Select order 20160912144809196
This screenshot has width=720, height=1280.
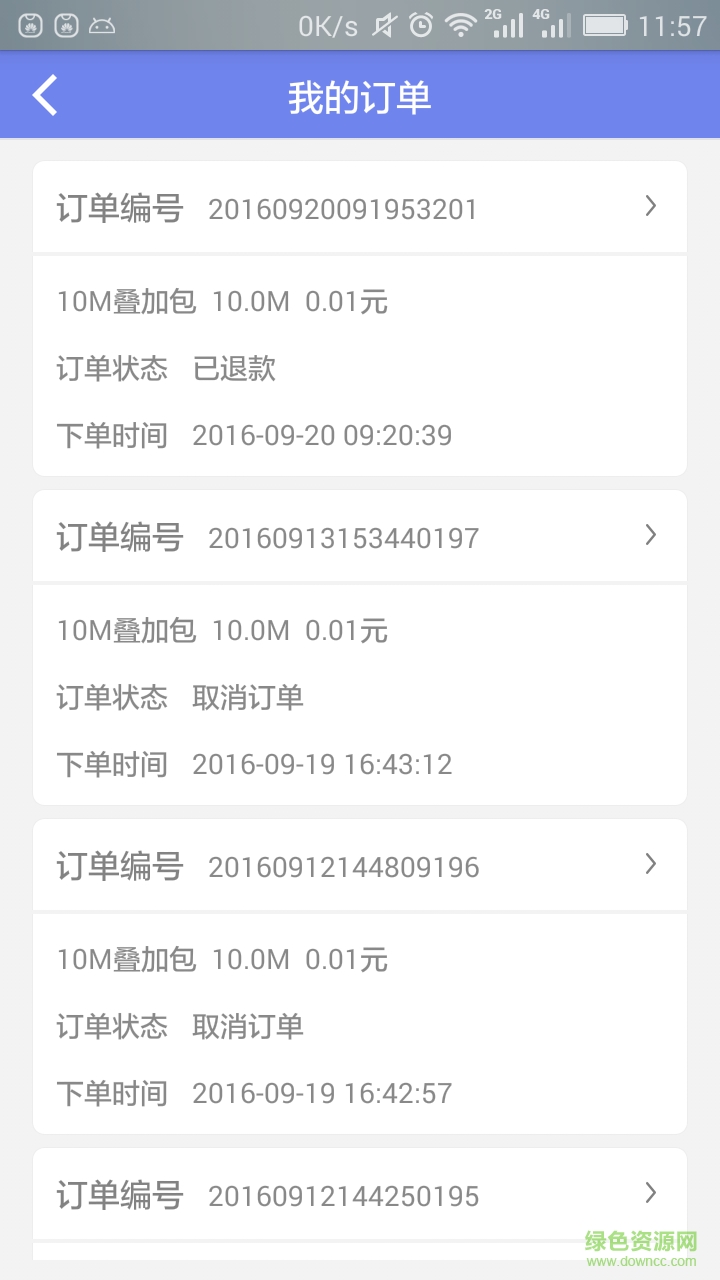pyautogui.click(x=360, y=866)
